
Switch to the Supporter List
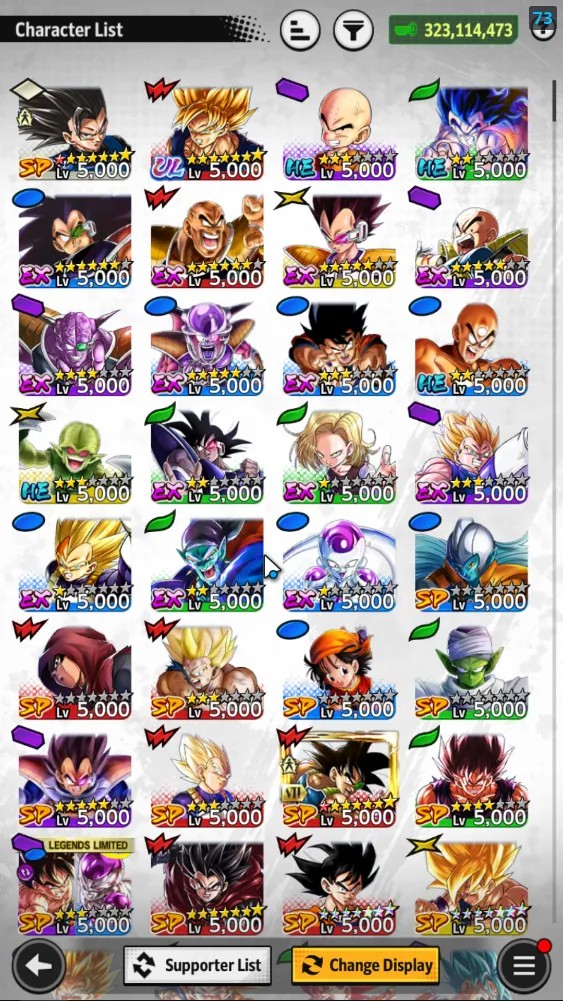(x=197, y=965)
